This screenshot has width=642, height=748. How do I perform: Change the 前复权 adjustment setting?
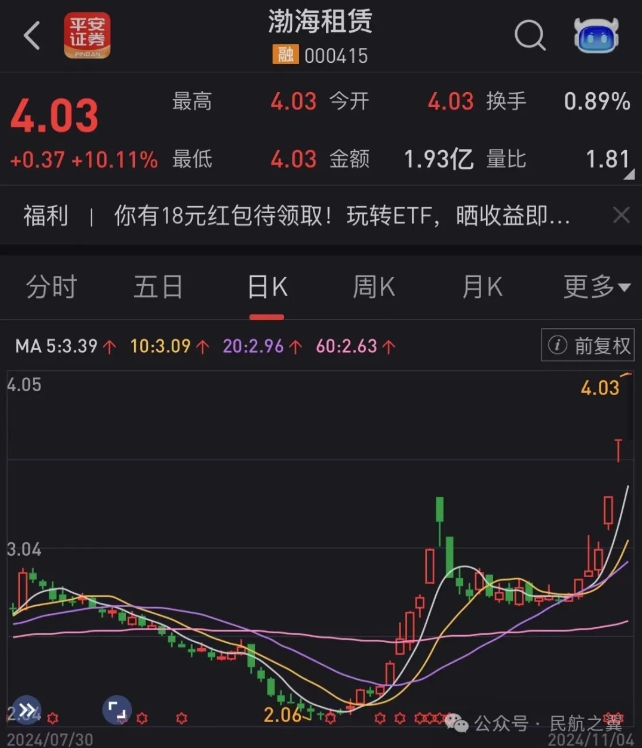(x=588, y=346)
